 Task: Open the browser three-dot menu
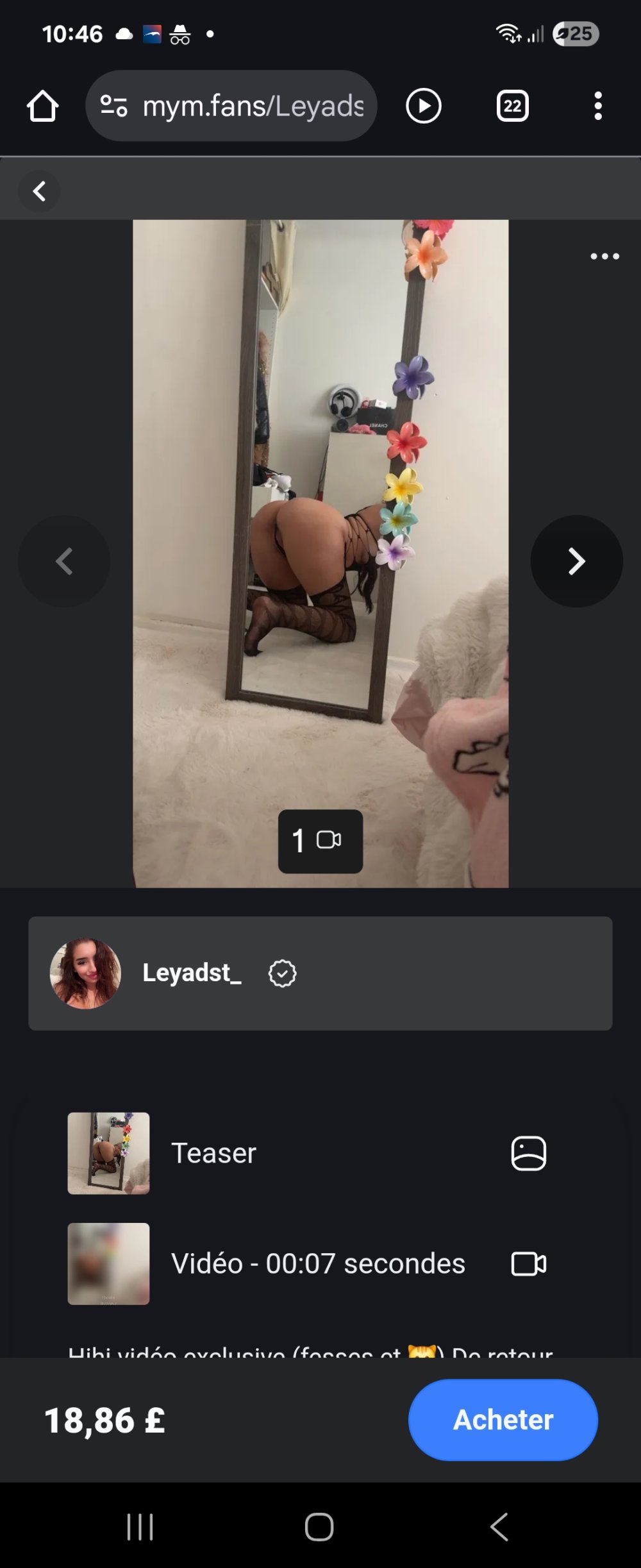tap(597, 106)
